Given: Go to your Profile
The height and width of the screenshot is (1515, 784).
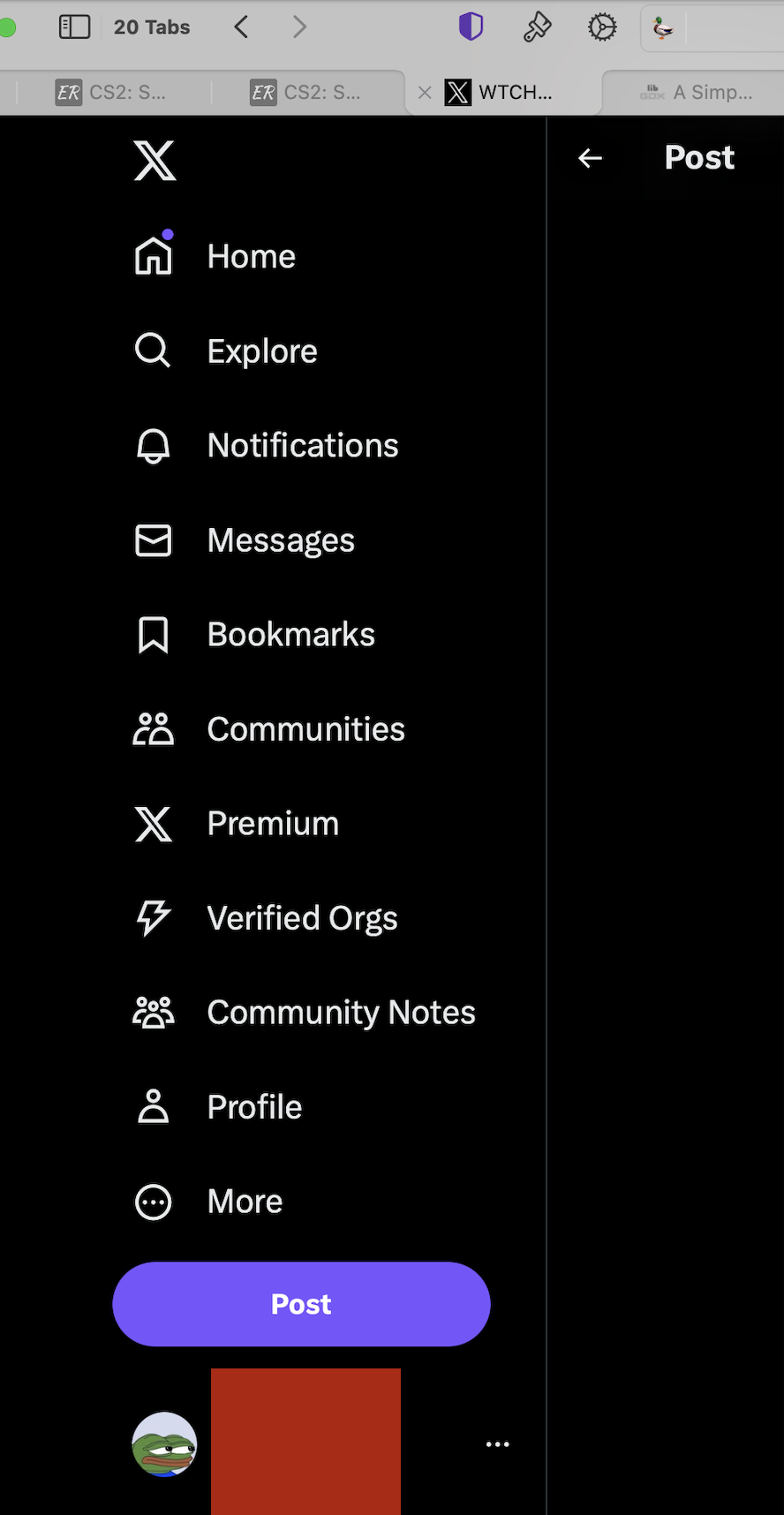Looking at the screenshot, I should pyautogui.click(x=218, y=1107).
